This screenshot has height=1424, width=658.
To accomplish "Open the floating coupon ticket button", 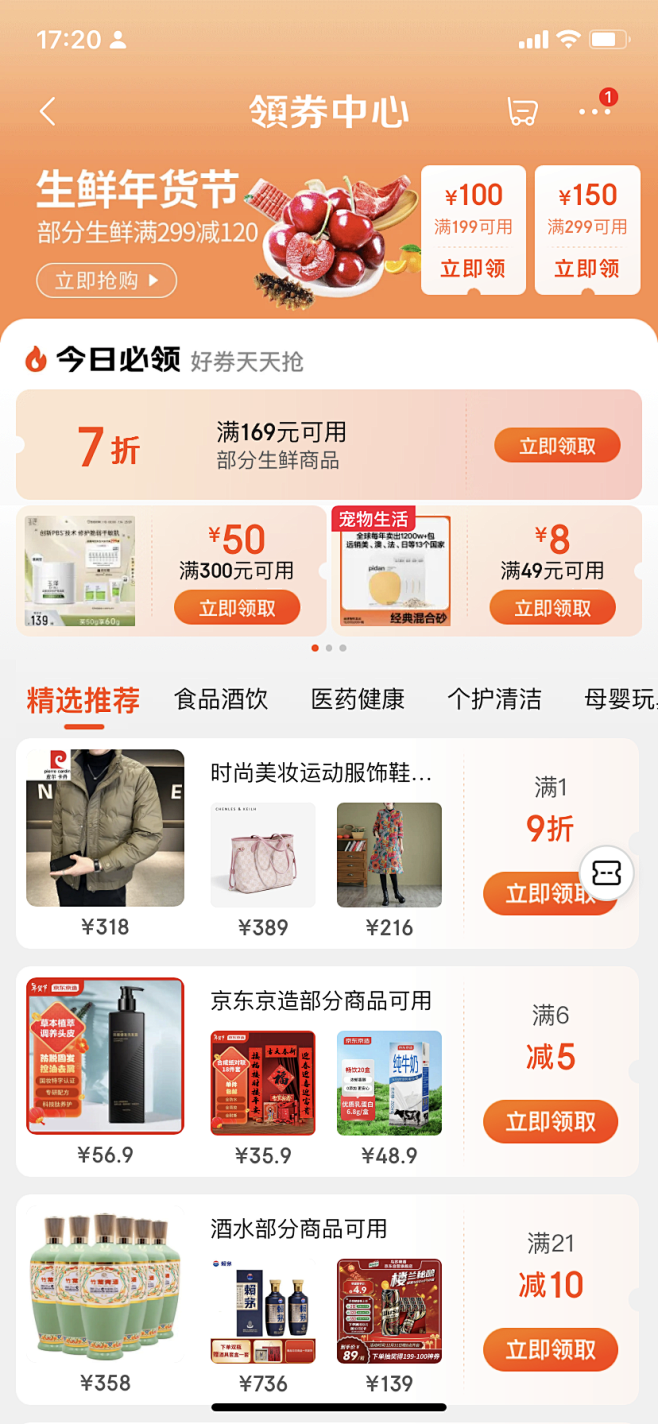I will coord(607,873).
